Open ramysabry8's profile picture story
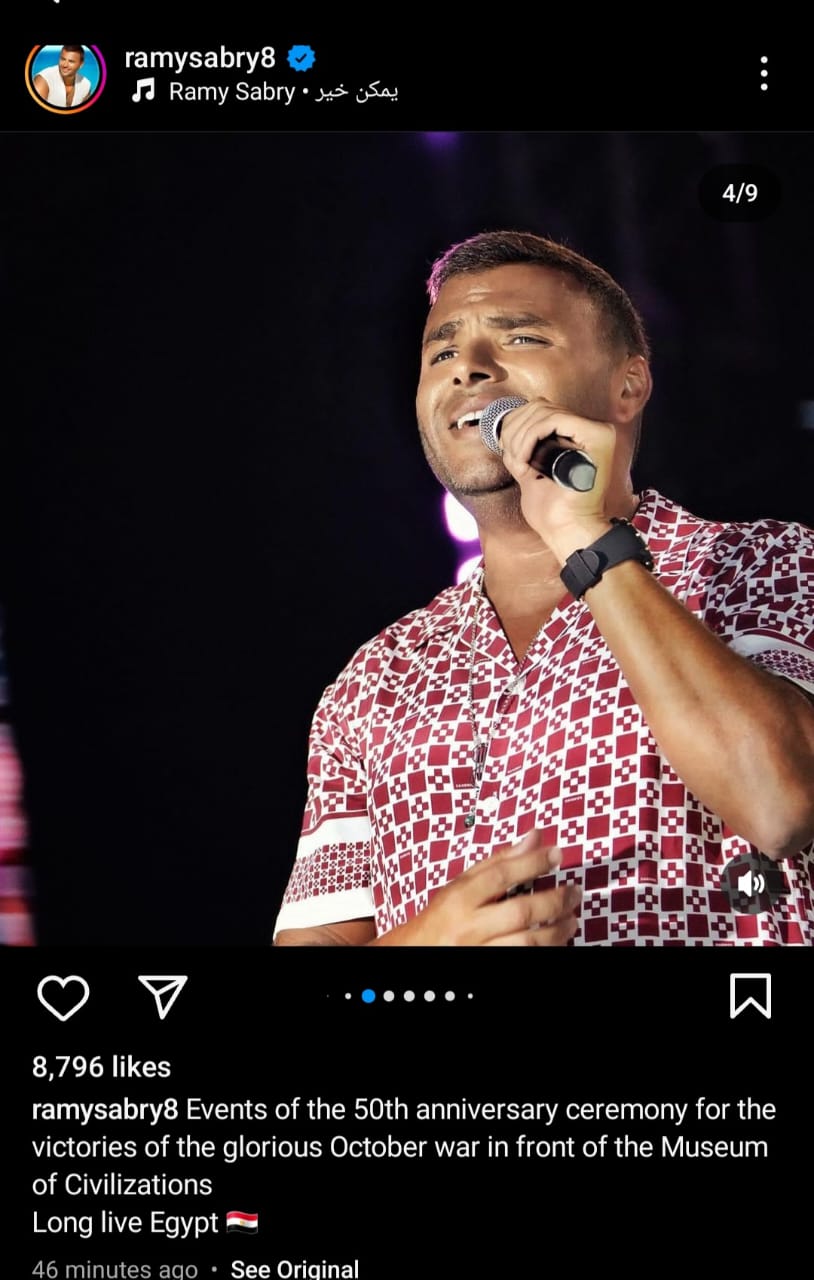Viewport: 814px width, 1280px height. (65, 76)
